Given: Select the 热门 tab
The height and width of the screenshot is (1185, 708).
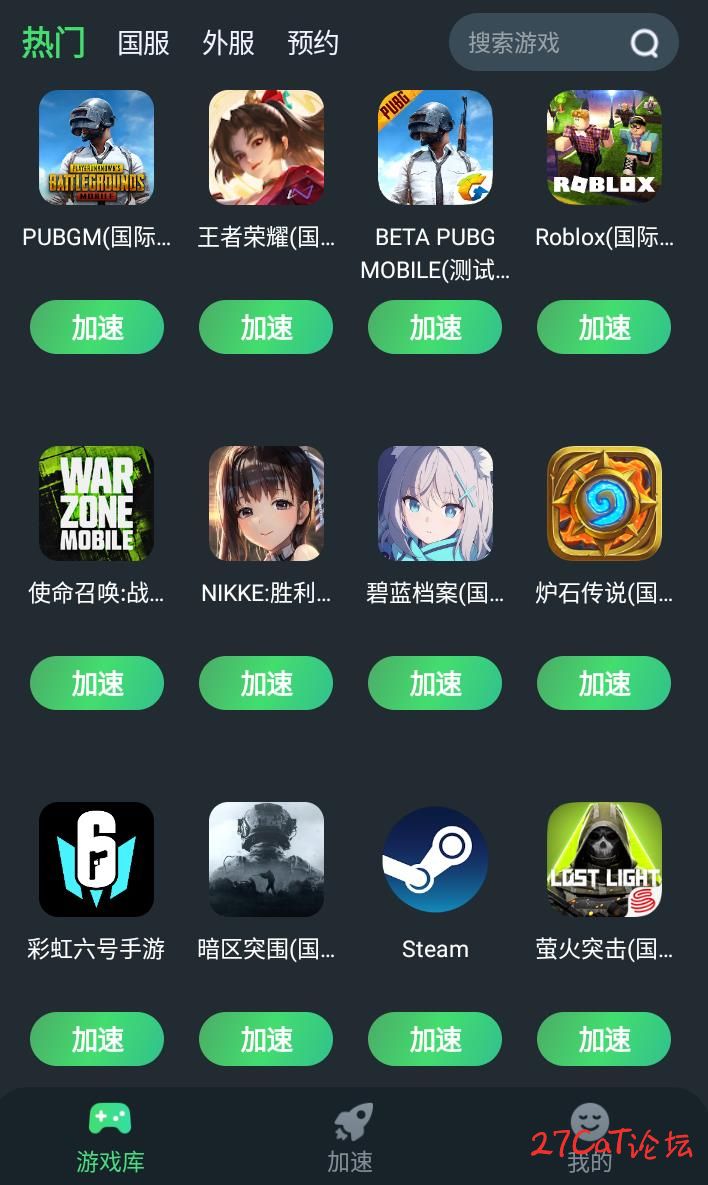Looking at the screenshot, I should click(x=54, y=43).
